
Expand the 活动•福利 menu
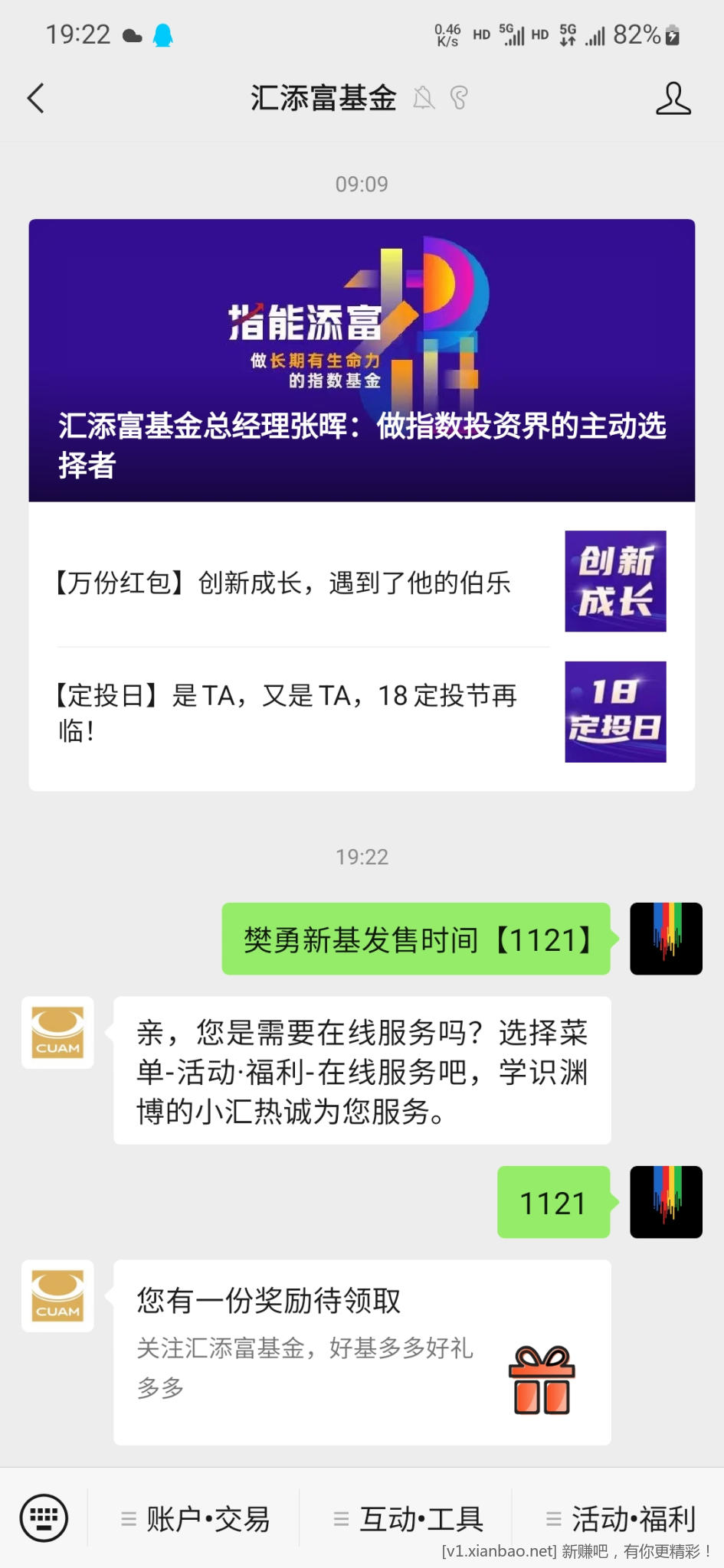(621, 1519)
